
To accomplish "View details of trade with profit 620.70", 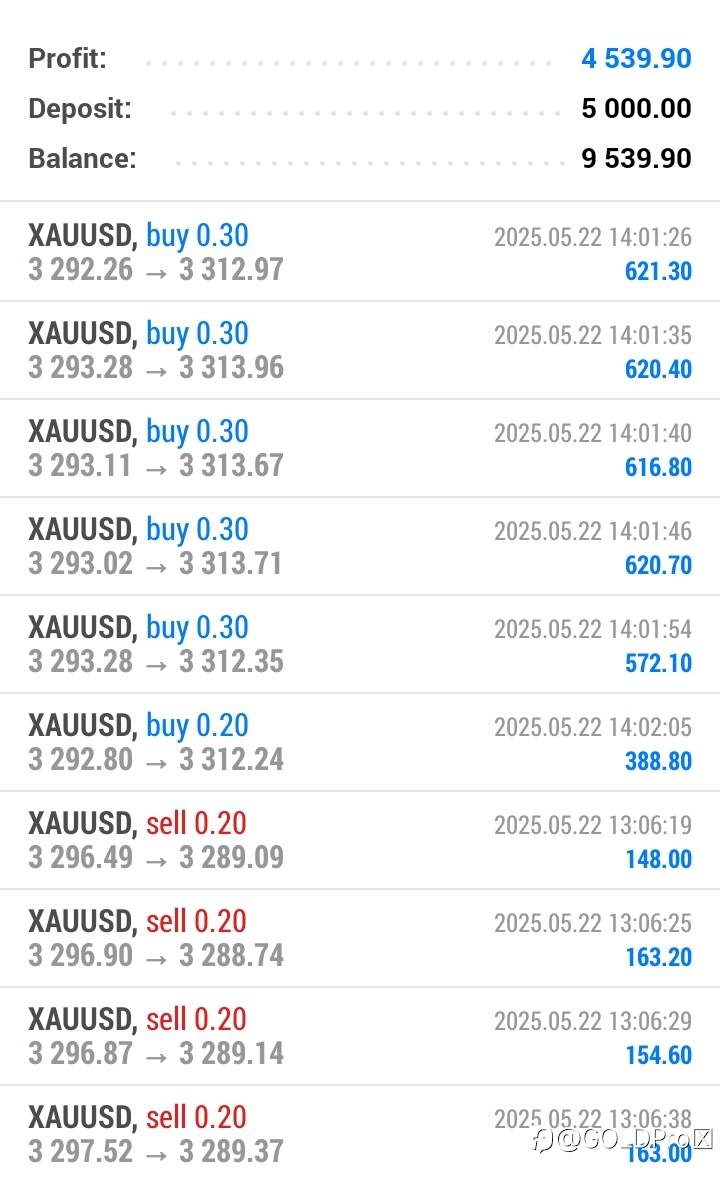I will (360, 546).
